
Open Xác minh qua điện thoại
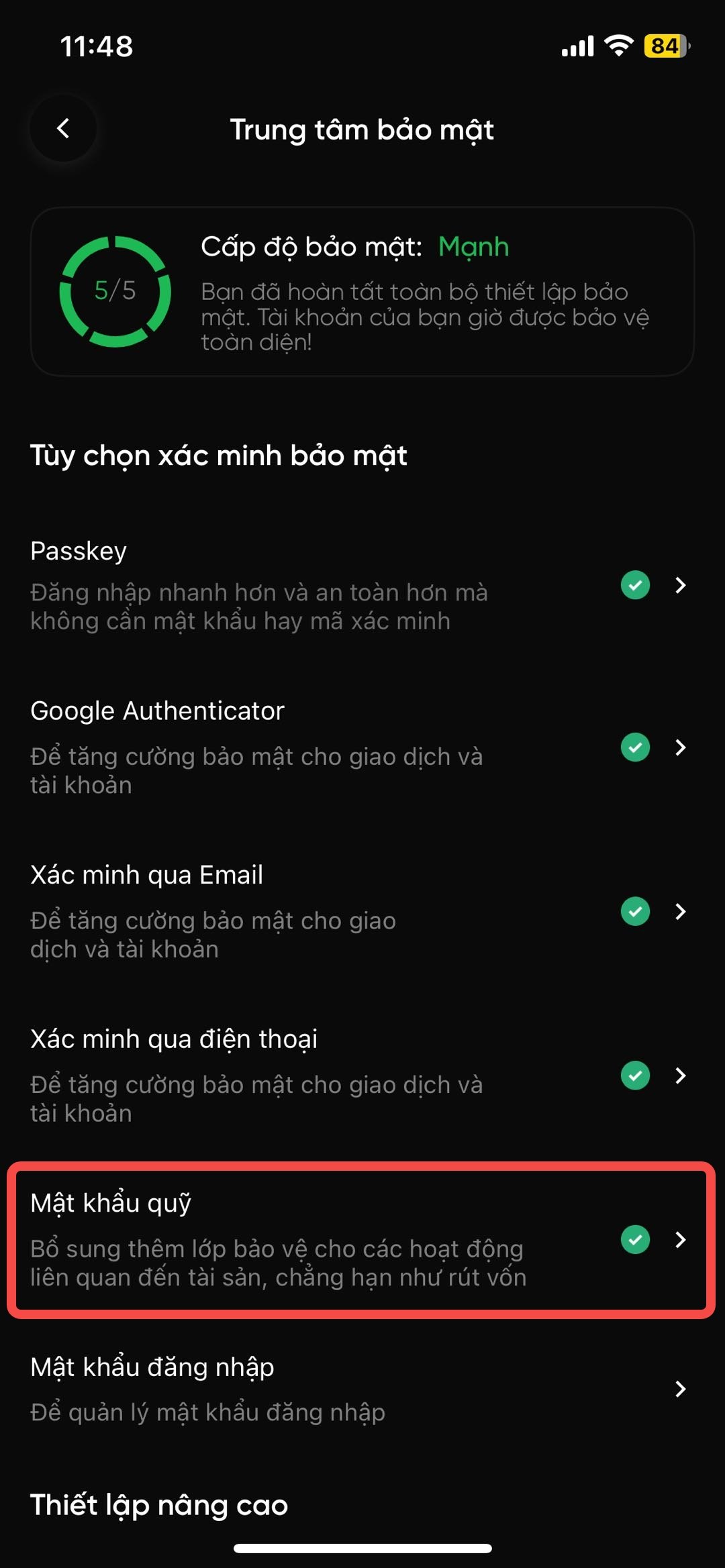click(x=361, y=1075)
